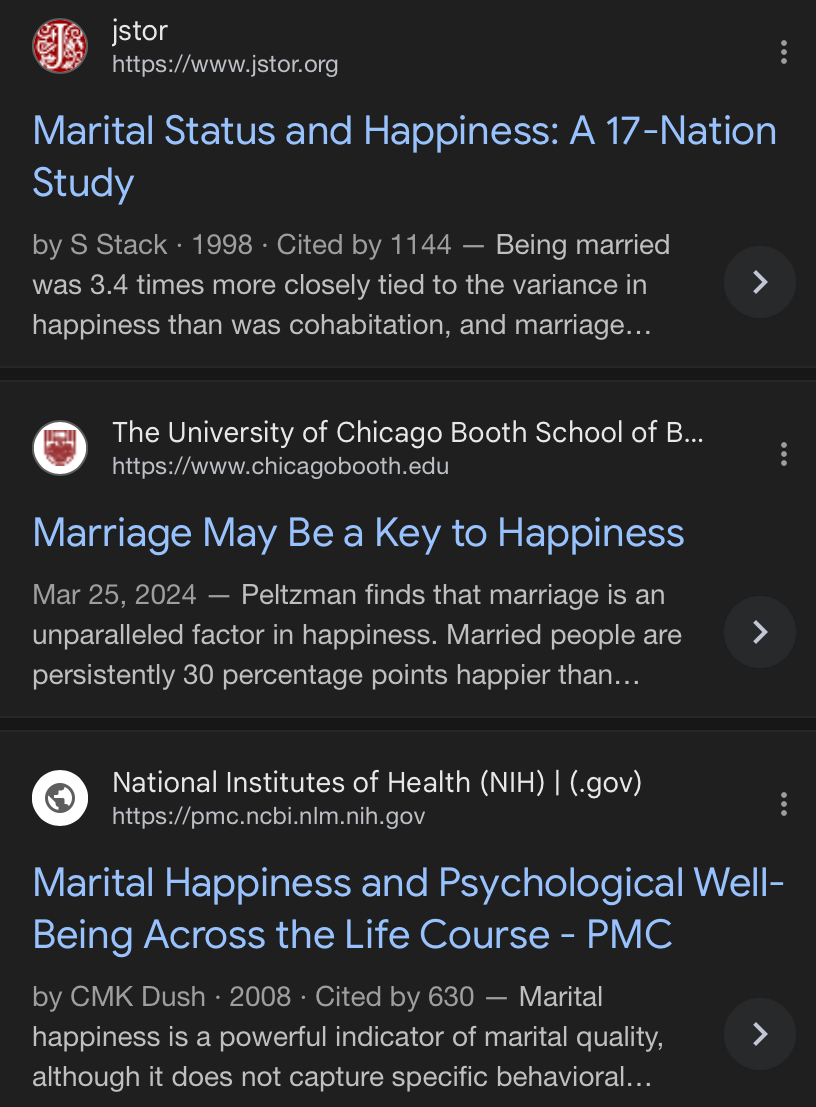Open the jstor result's three-dot menu
The image size is (816, 1107).
coord(784,52)
